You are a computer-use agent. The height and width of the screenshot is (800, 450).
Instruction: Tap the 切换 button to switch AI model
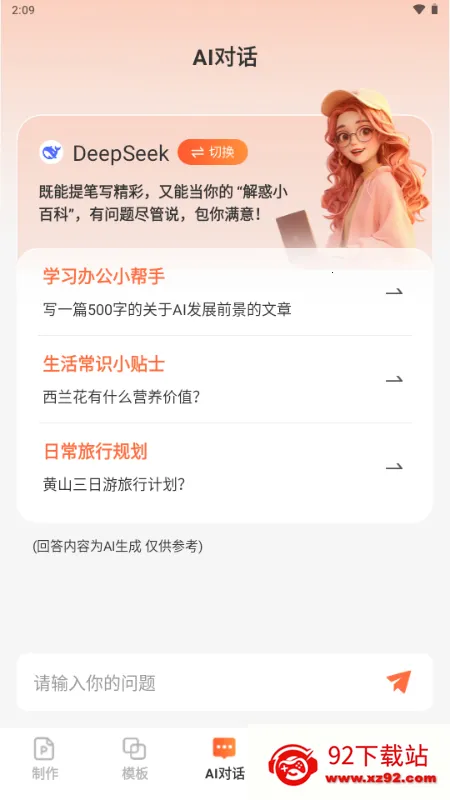click(x=213, y=152)
